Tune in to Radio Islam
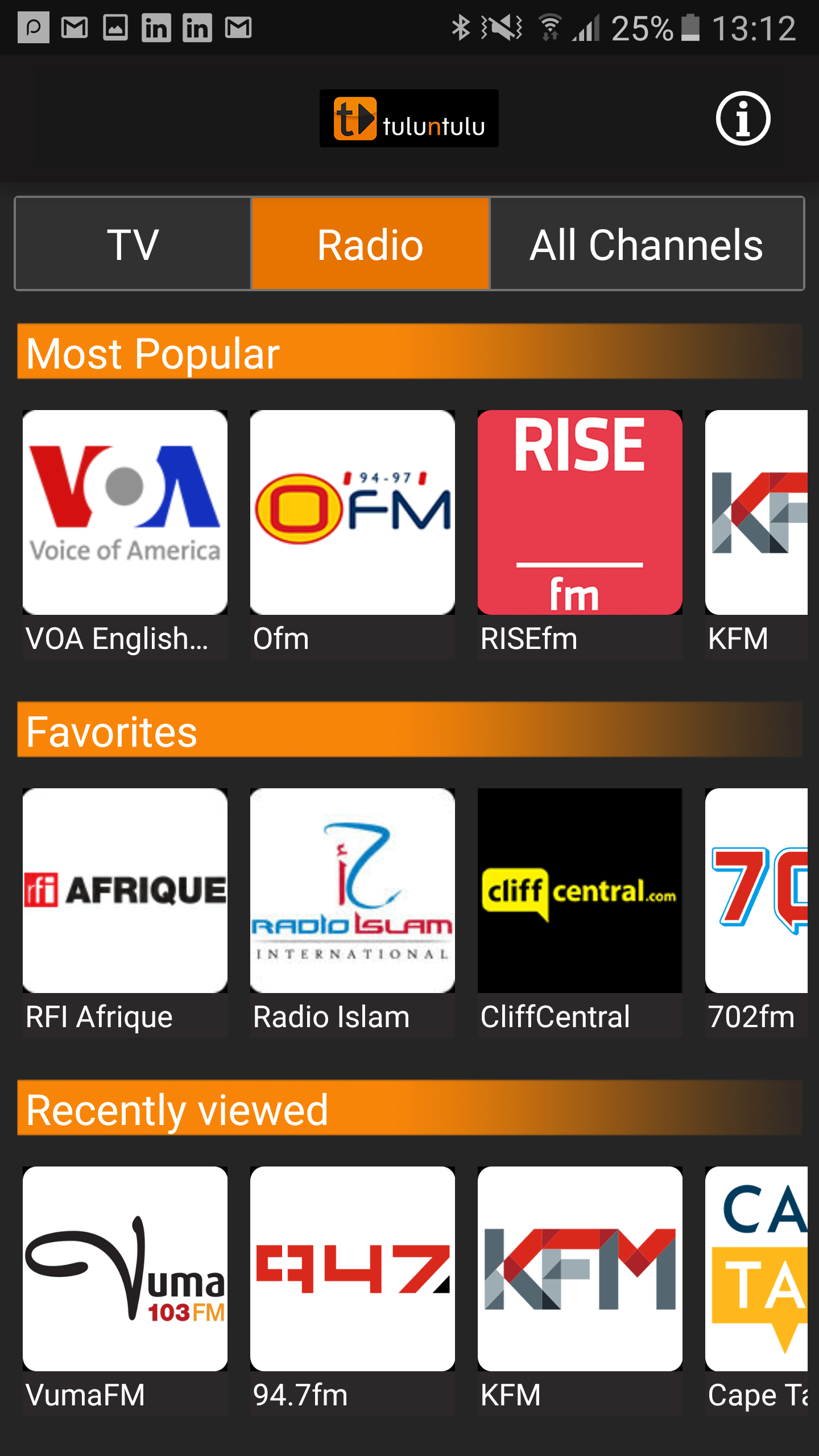The height and width of the screenshot is (1456, 819). tap(353, 913)
